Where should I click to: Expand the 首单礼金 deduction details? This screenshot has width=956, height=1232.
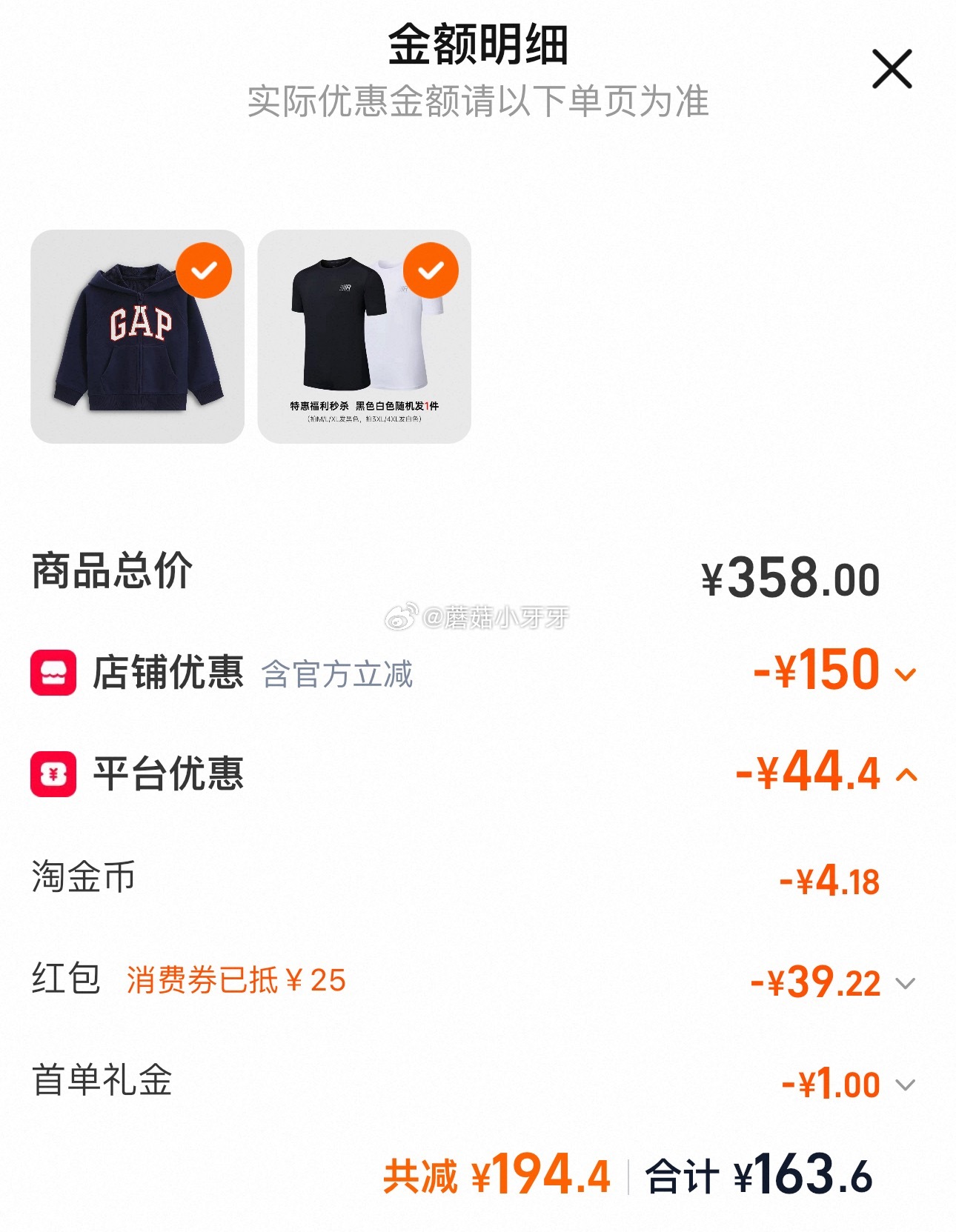pos(906,1085)
